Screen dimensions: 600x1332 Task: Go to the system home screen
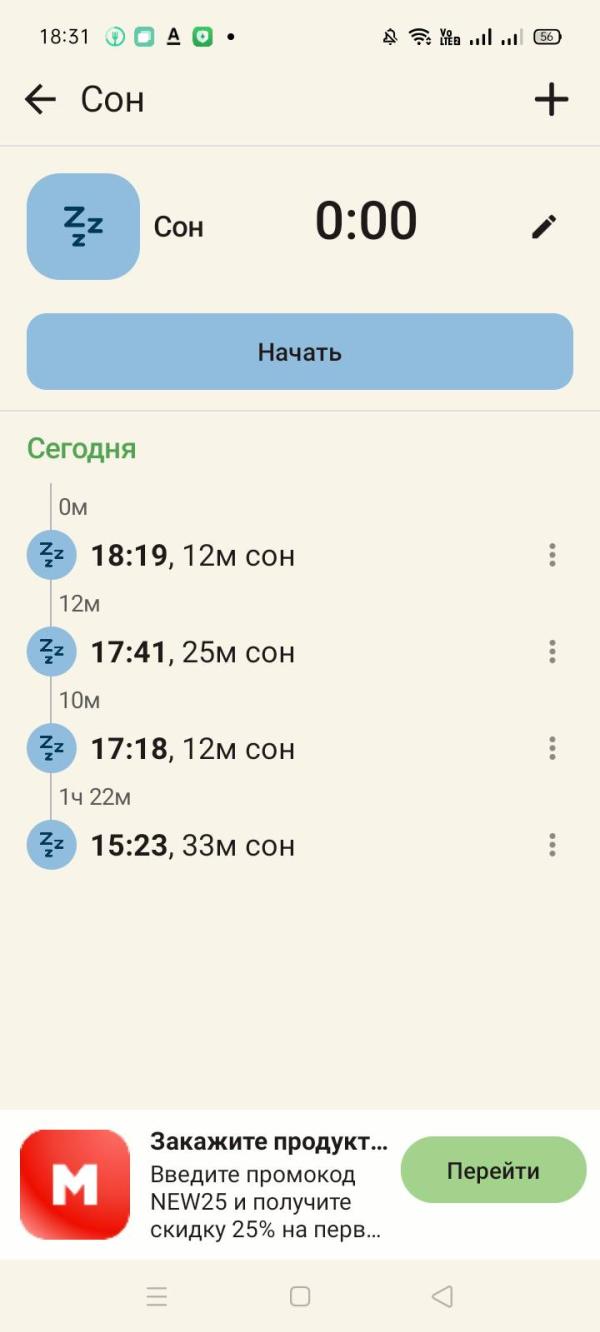click(300, 1297)
